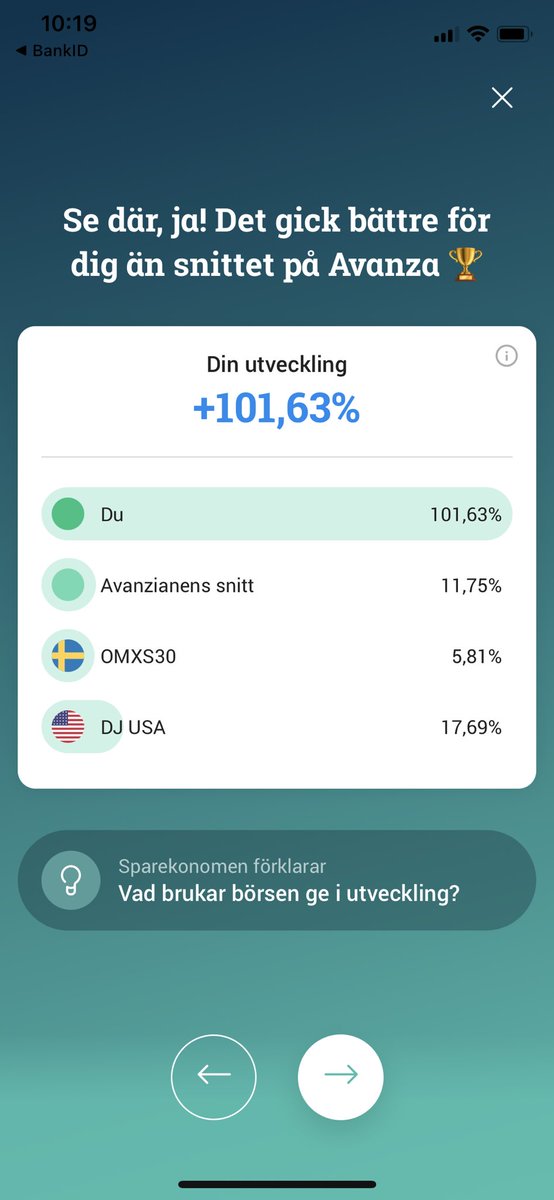Continue to the next slide with right arrow
This screenshot has width=554, height=1200.
tap(341, 1076)
